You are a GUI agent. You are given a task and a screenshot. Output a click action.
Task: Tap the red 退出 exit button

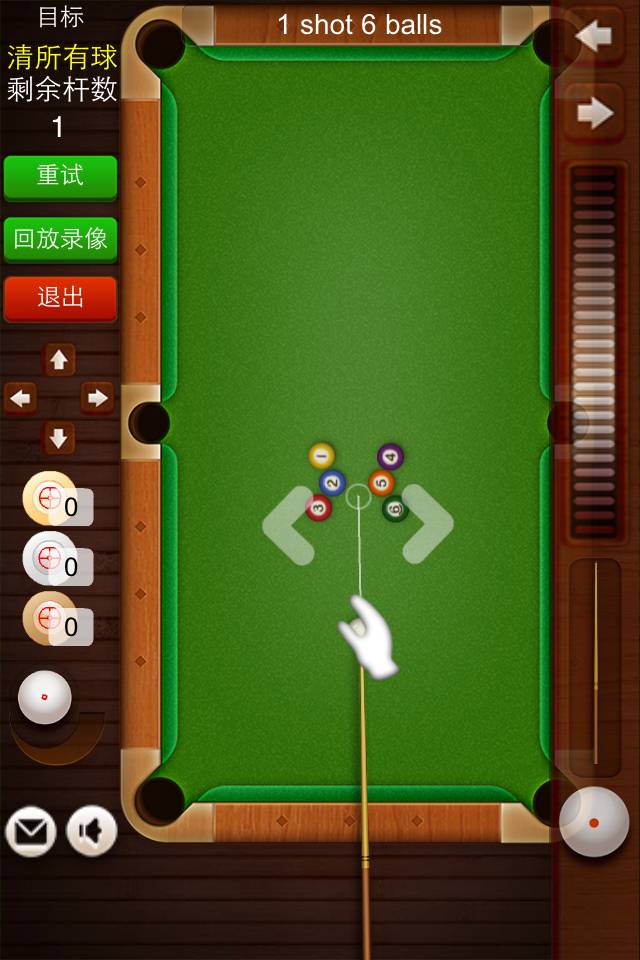pos(60,297)
